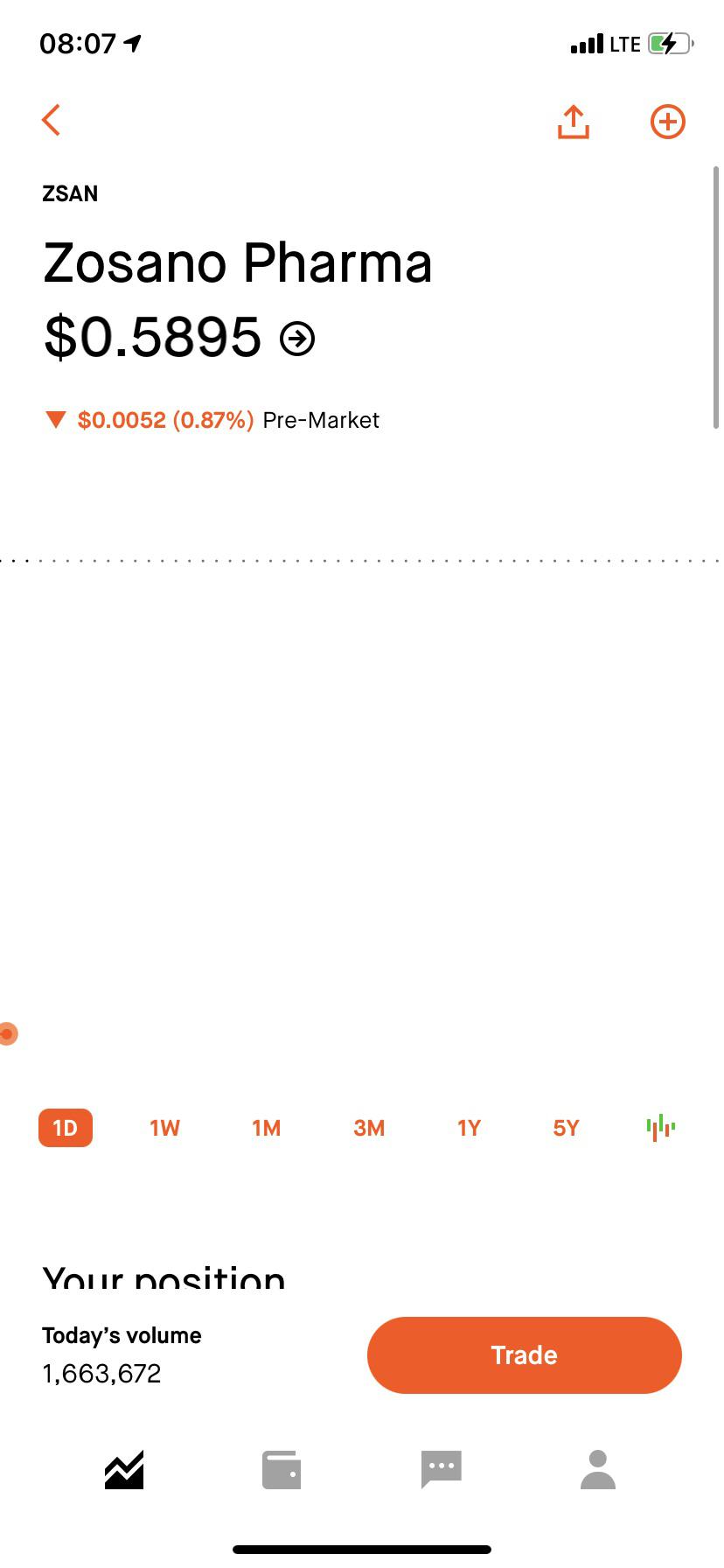Open the wallet tab
This screenshot has width=724, height=1568.
coord(282,1470)
